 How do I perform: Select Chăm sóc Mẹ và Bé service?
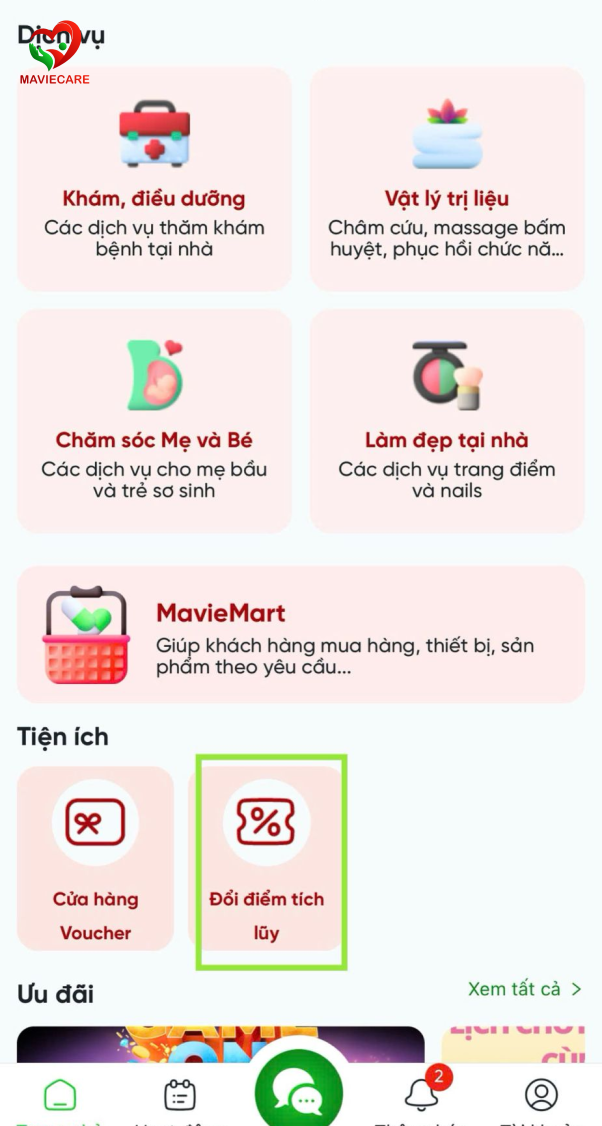pyautogui.click(x=154, y=420)
